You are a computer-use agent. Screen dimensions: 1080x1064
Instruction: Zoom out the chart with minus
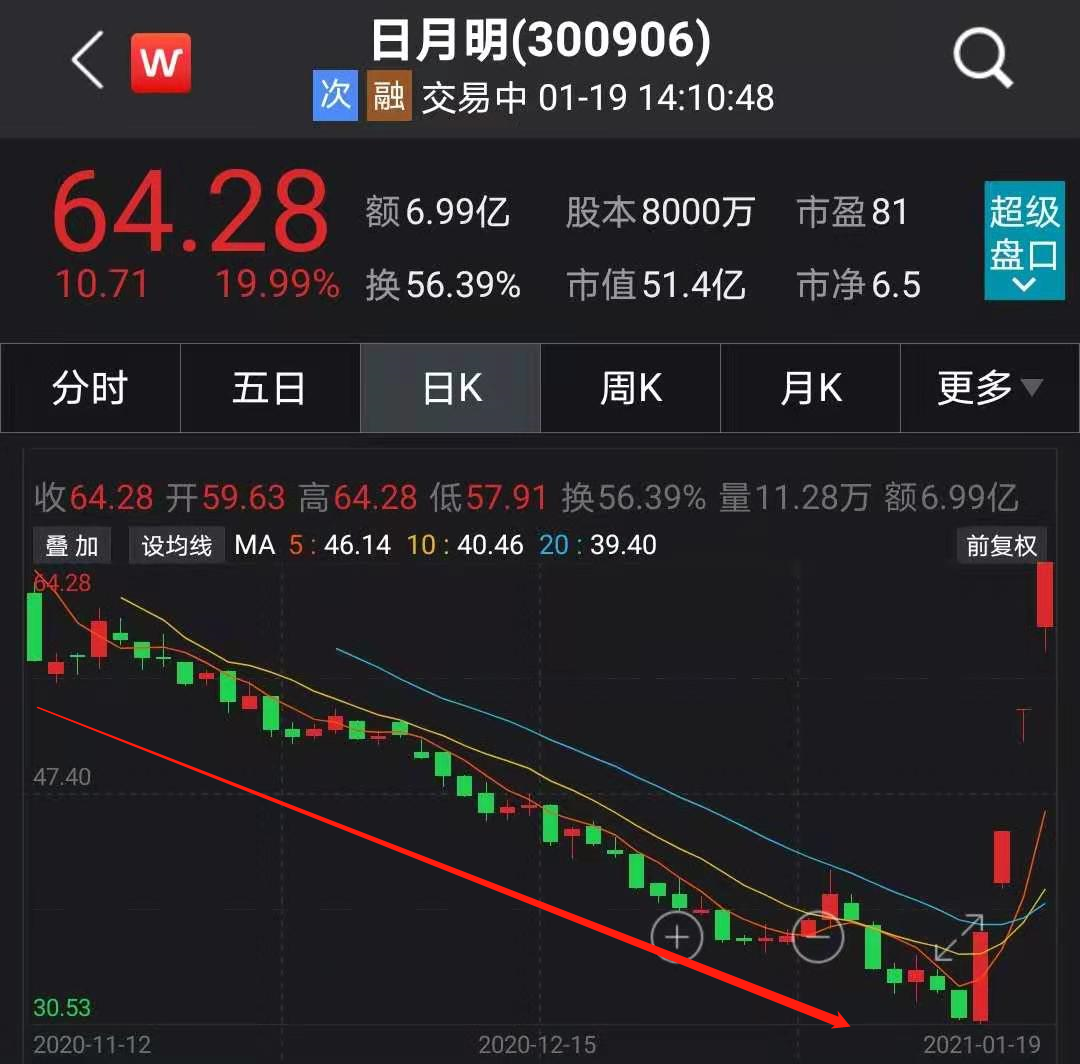point(818,937)
